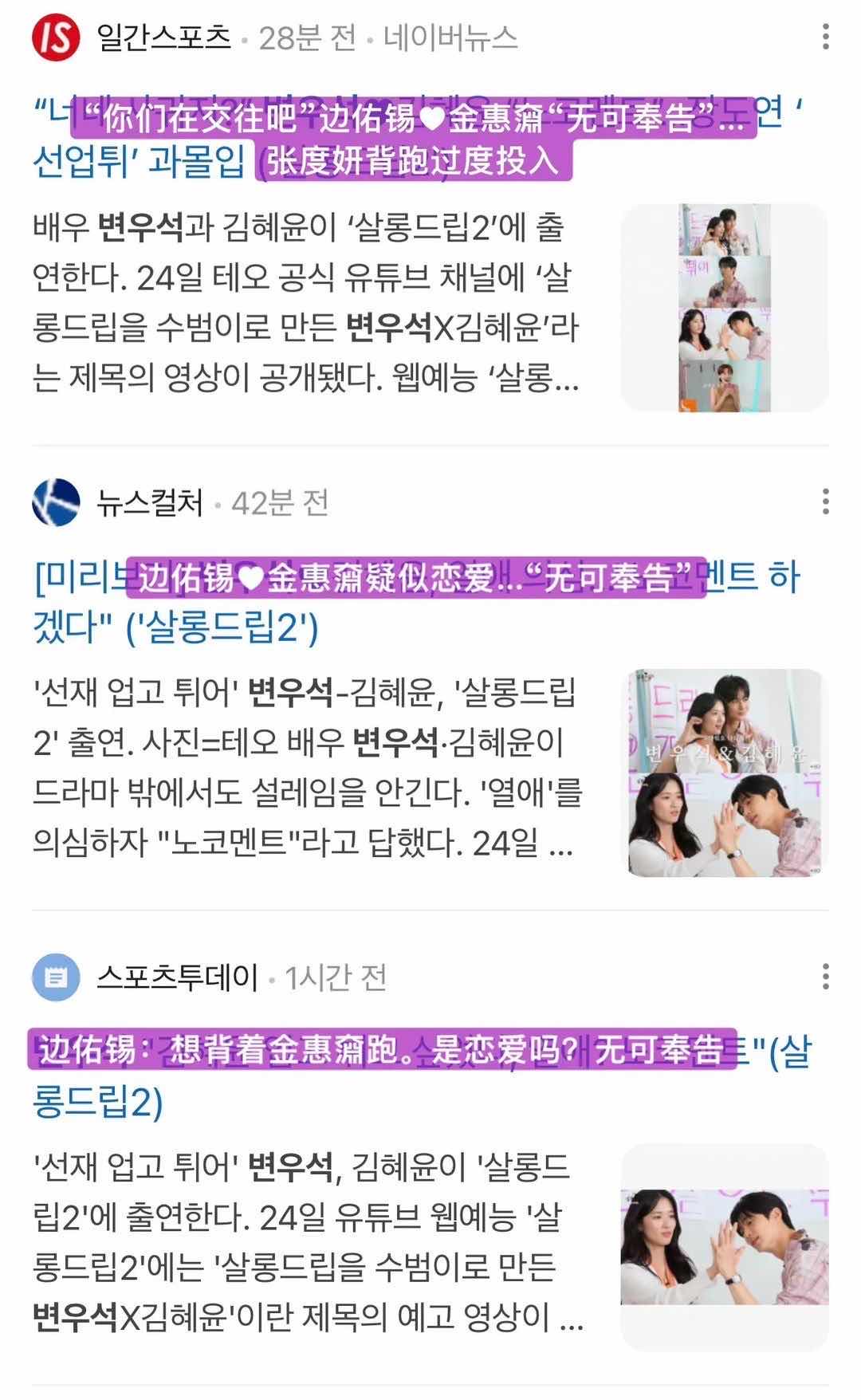
Task: Open the 스포츠투데이 article thumbnail image
Action: (724, 1246)
